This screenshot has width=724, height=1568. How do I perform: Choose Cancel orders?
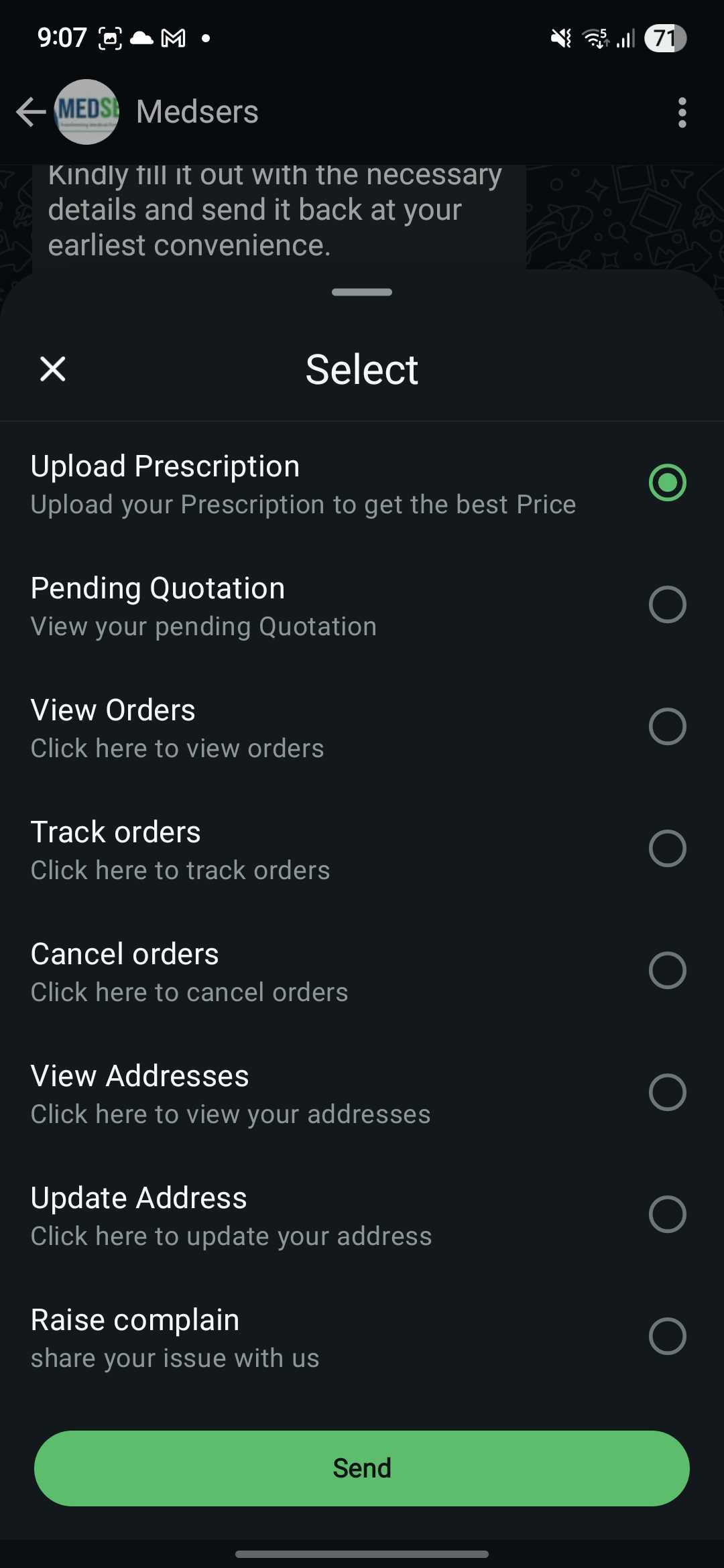(667, 970)
